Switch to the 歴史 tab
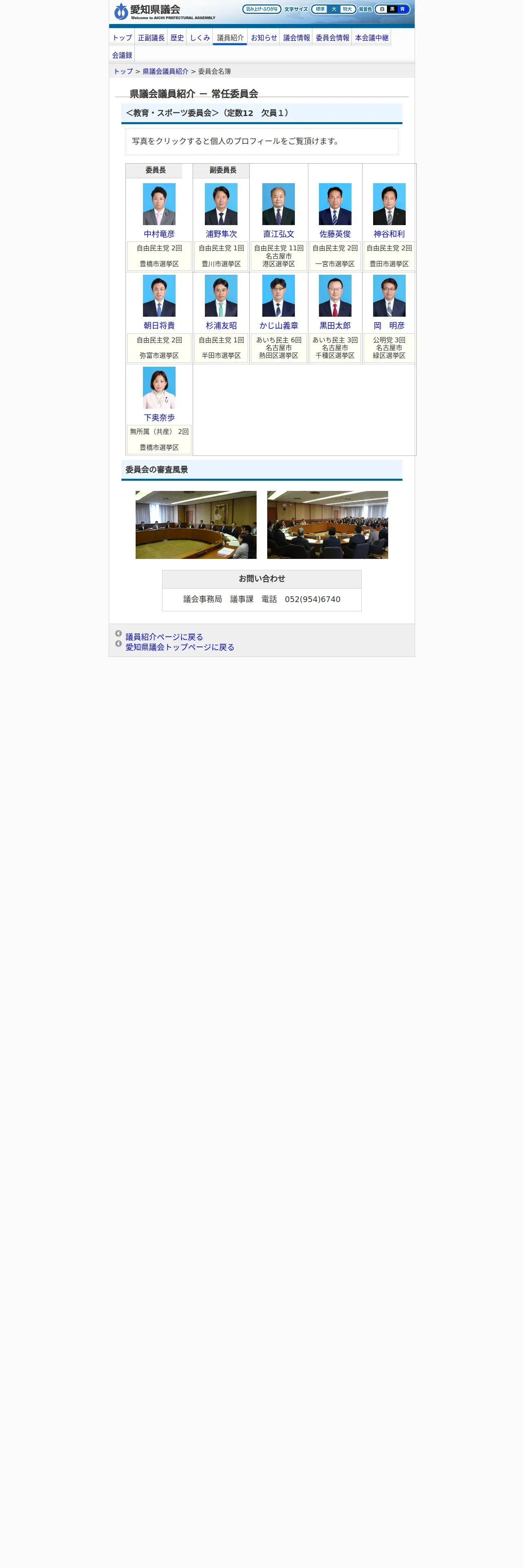 [x=177, y=38]
